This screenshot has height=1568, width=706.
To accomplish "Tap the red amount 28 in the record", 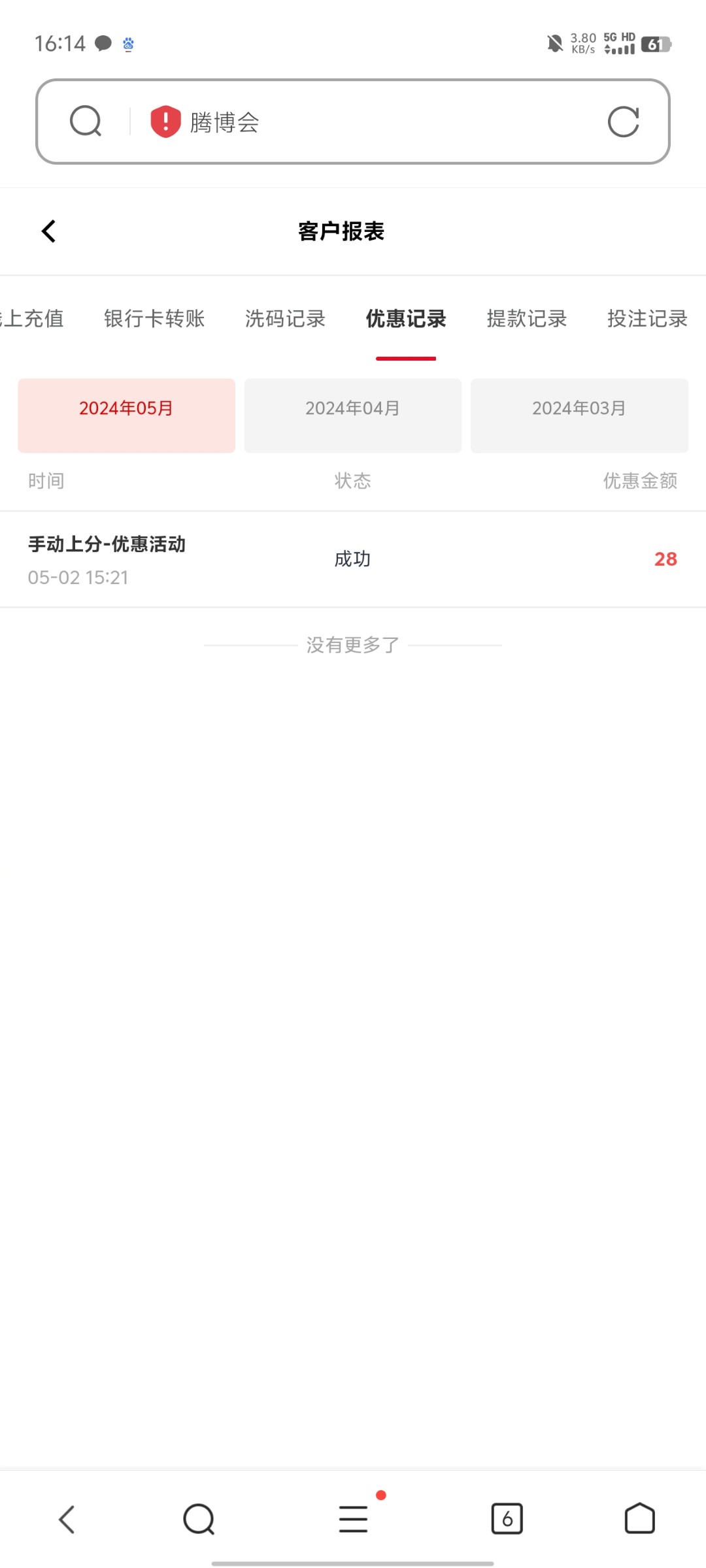I will (x=667, y=559).
